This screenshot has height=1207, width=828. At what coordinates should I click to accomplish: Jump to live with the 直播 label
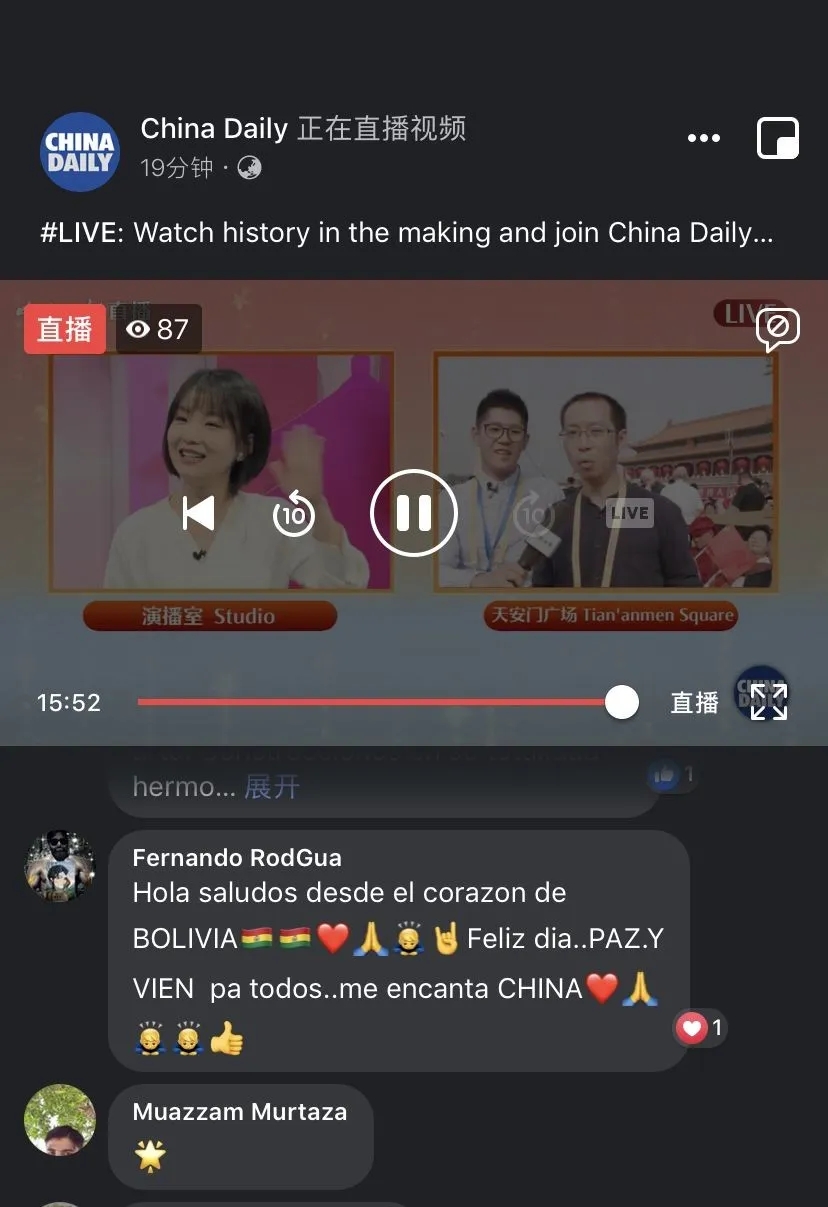tap(694, 703)
